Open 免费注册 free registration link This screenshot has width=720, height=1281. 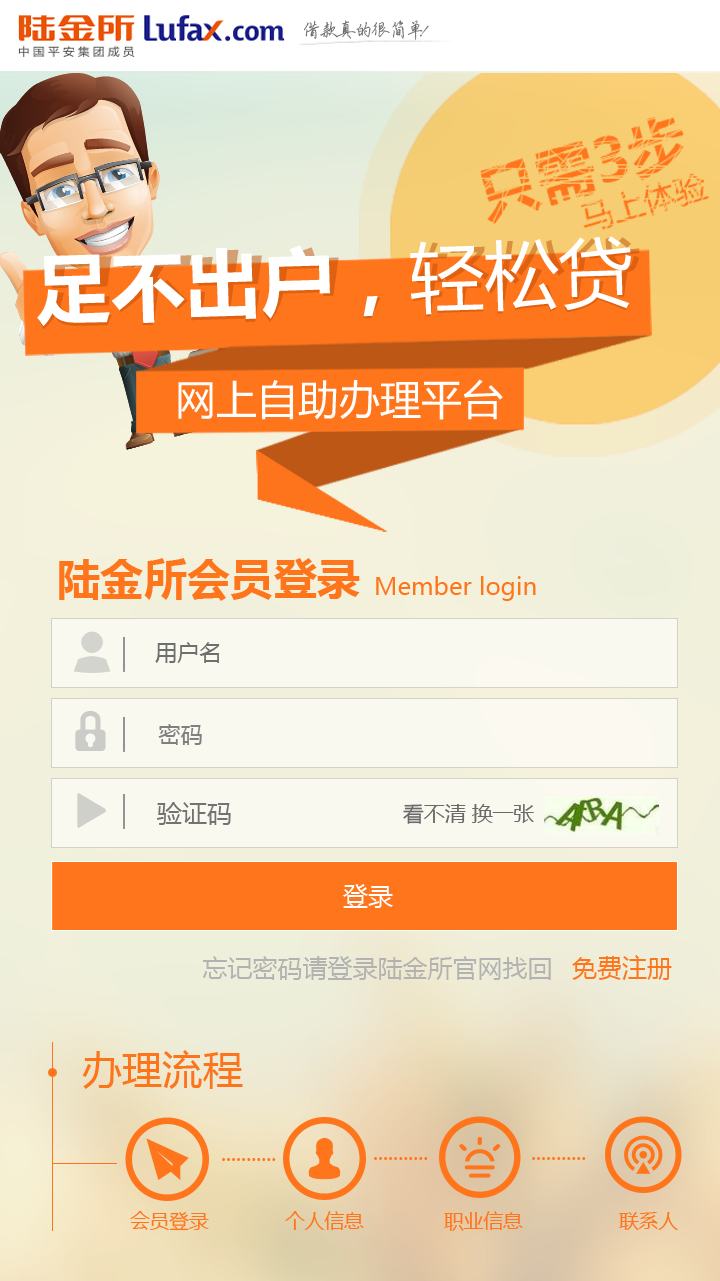coord(621,968)
